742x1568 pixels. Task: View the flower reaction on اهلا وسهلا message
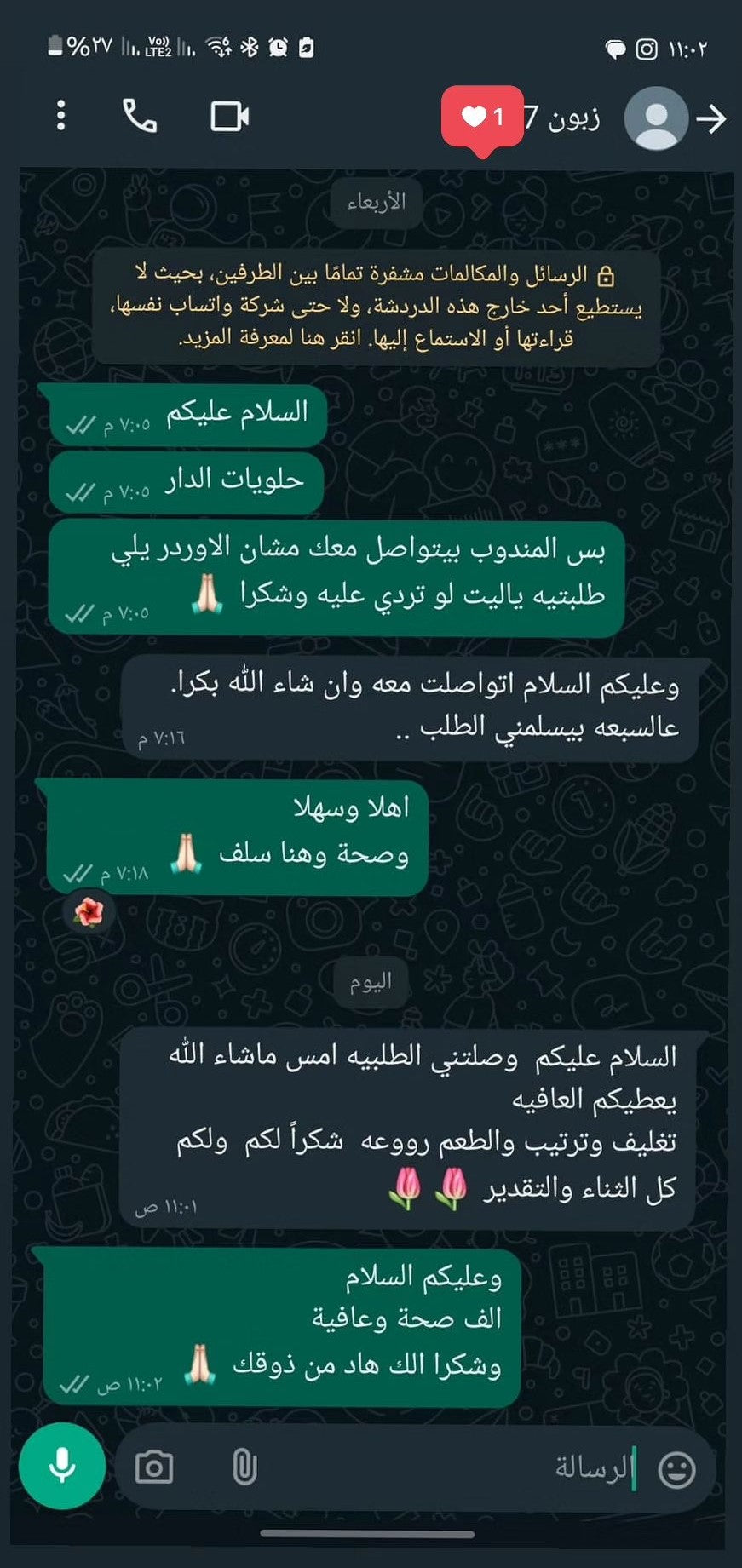(89, 912)
